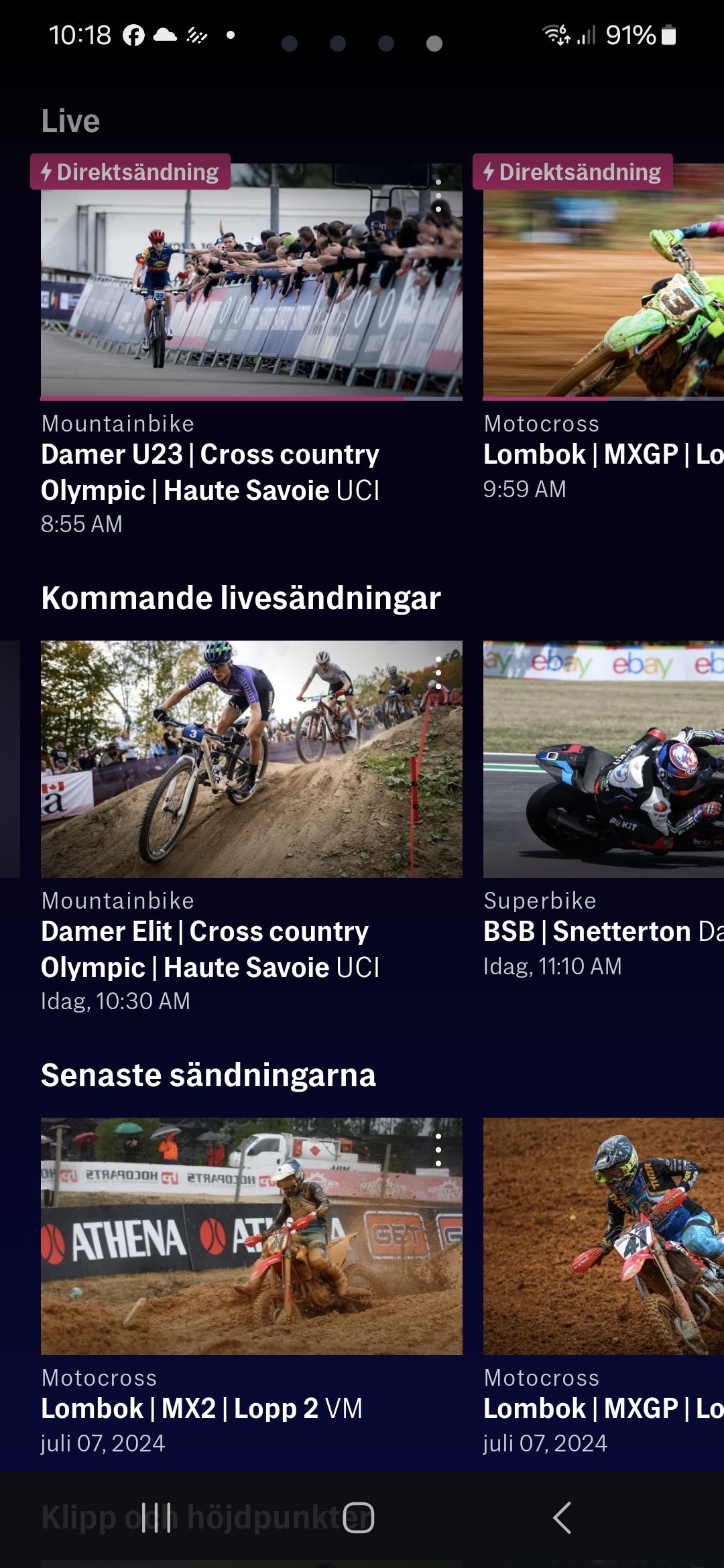Viewport: 724px width, 1568px height.
Task: Go to the system home screen
Action: click(359, 1518)
